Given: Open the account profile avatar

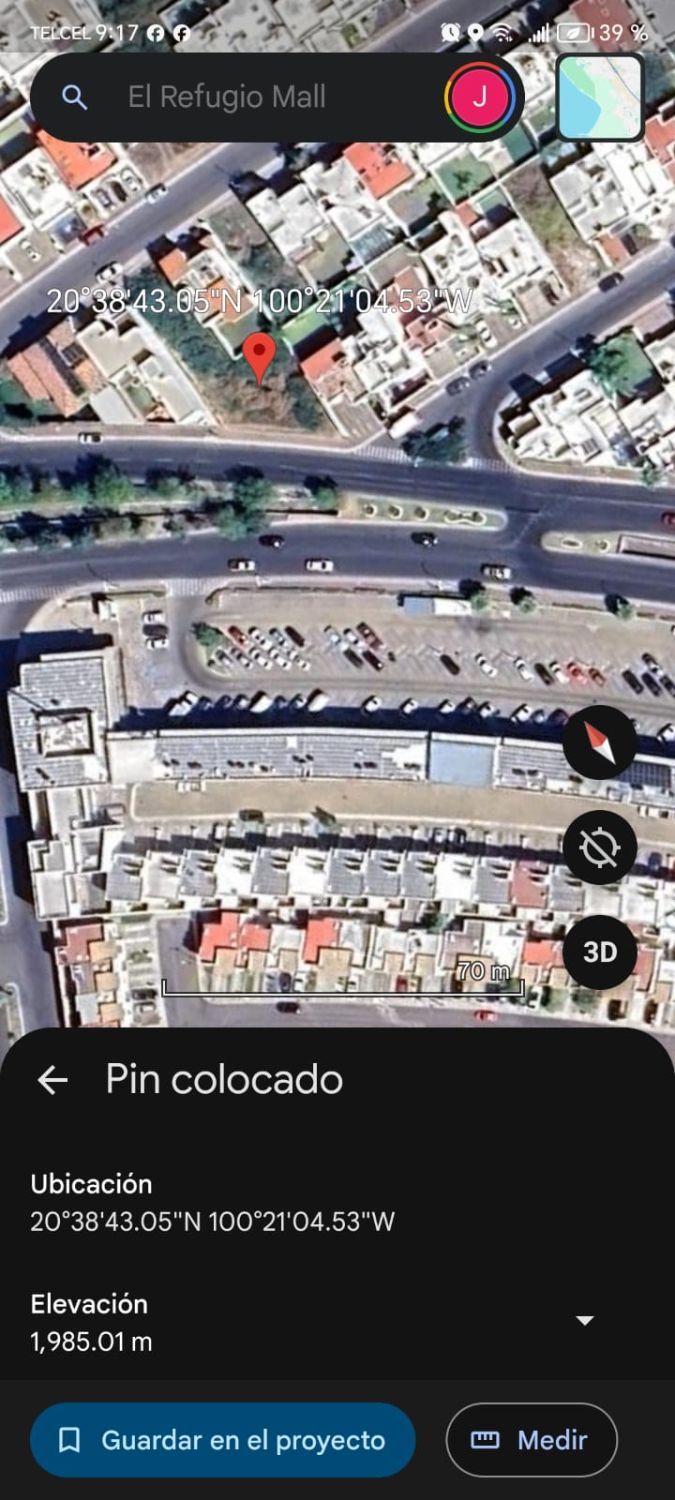Looking at the screenshot, I should coord(480,97).
